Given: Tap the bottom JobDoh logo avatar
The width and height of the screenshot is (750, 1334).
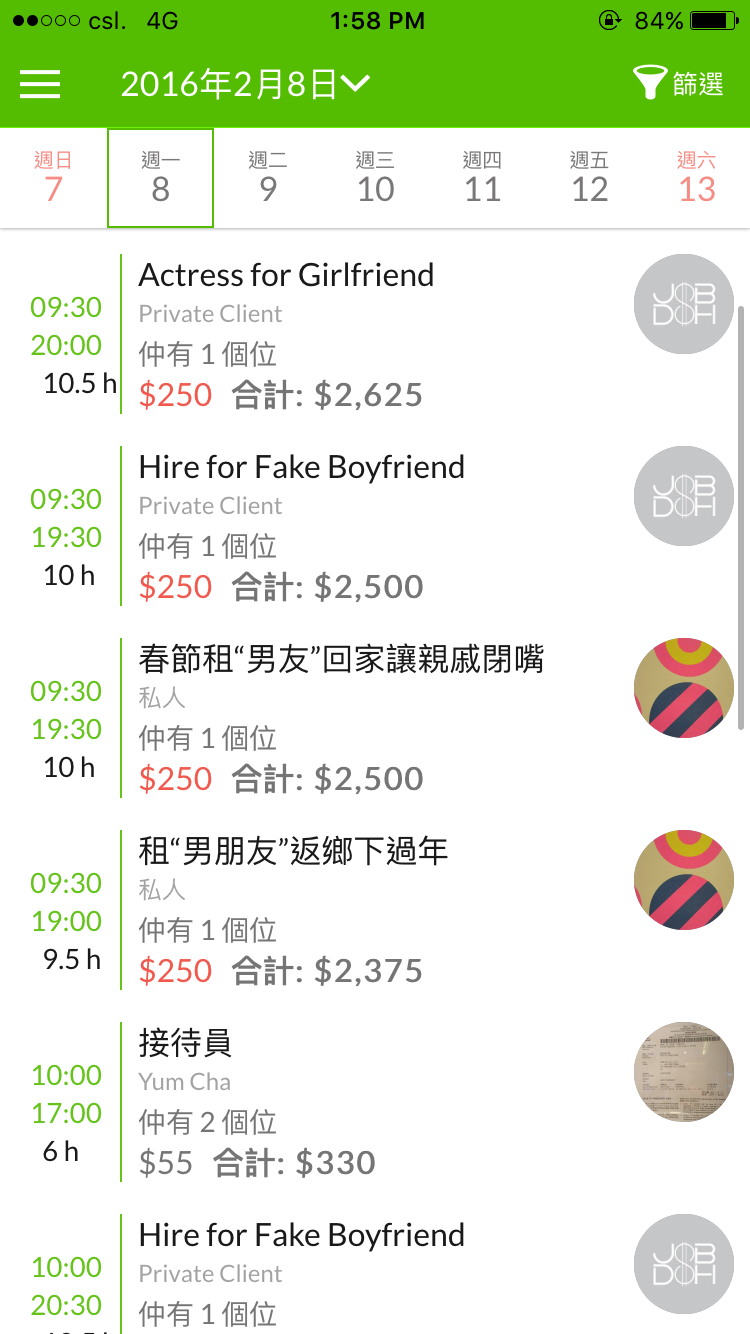Looking at the screenshot, I should [x=683, y=1263].
